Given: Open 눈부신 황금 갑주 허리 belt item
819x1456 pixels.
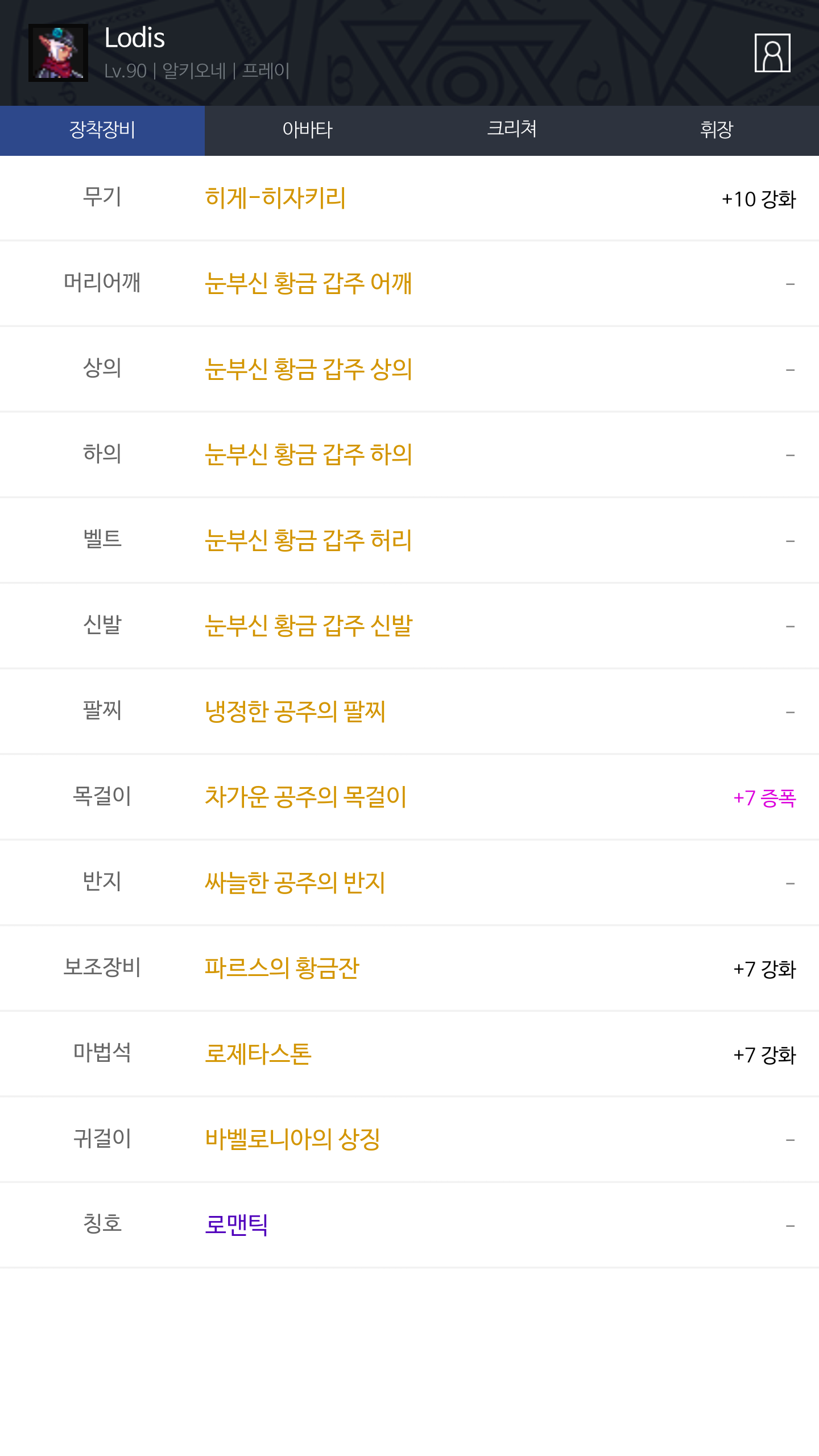Looking at the screenshot, I should coord(308,540).
